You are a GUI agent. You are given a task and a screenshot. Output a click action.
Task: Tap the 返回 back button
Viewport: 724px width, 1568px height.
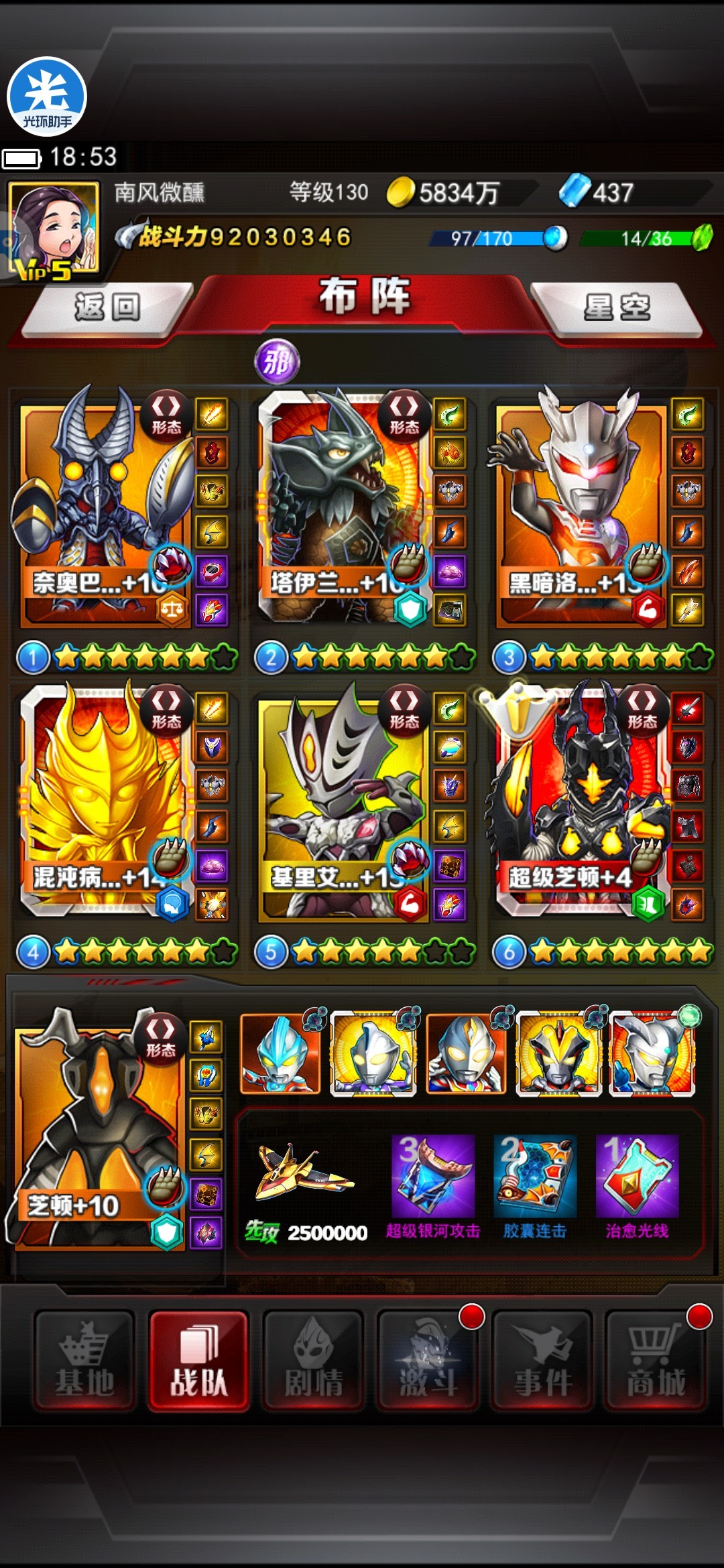(107, 308)
